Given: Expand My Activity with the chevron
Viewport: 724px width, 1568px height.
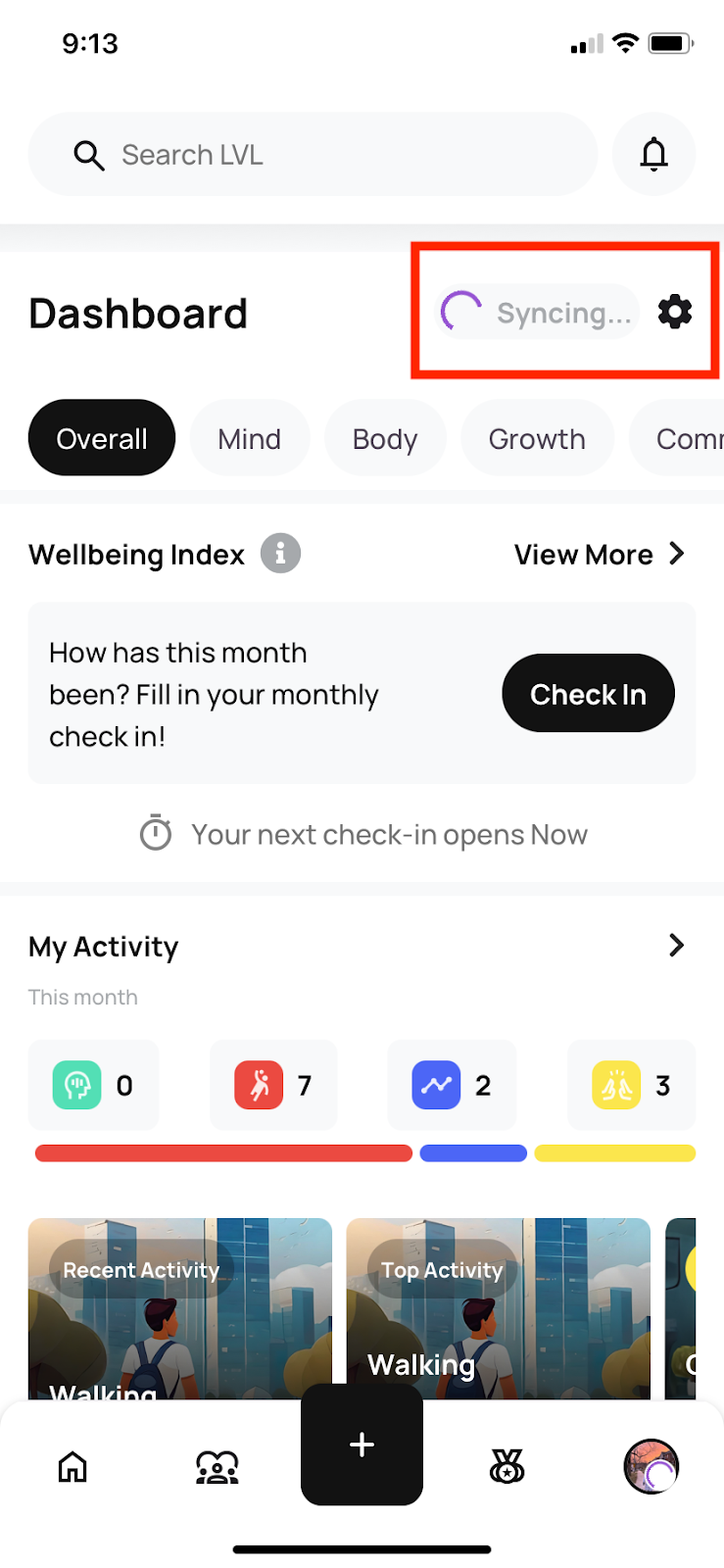Looking at the screenshot, I should coord(676,946).
